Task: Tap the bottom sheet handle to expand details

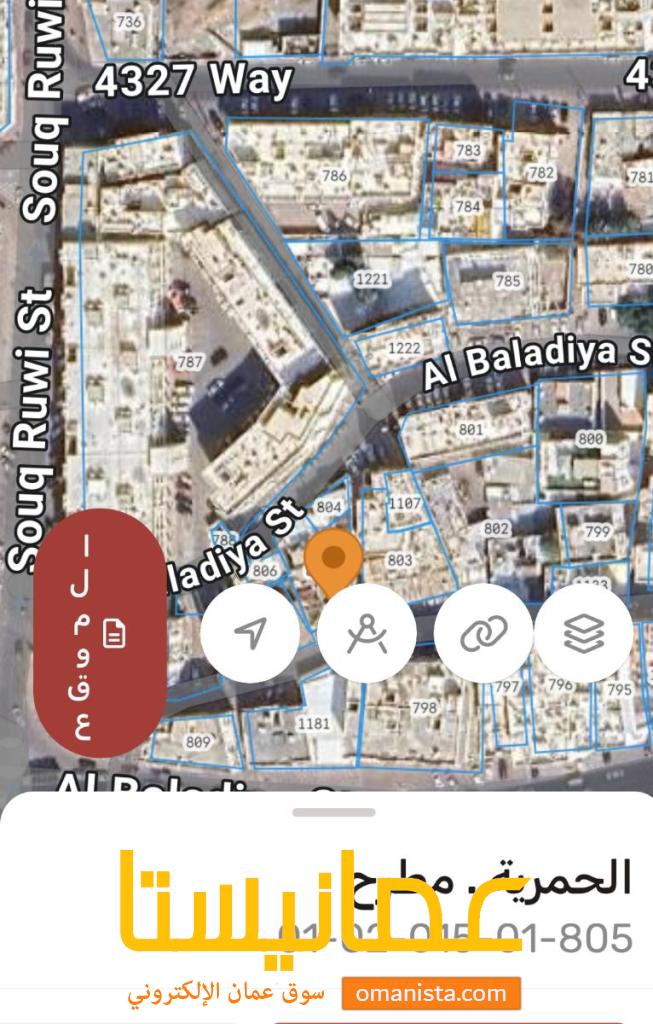Action: pyautogui.click(x=335, y=812)
